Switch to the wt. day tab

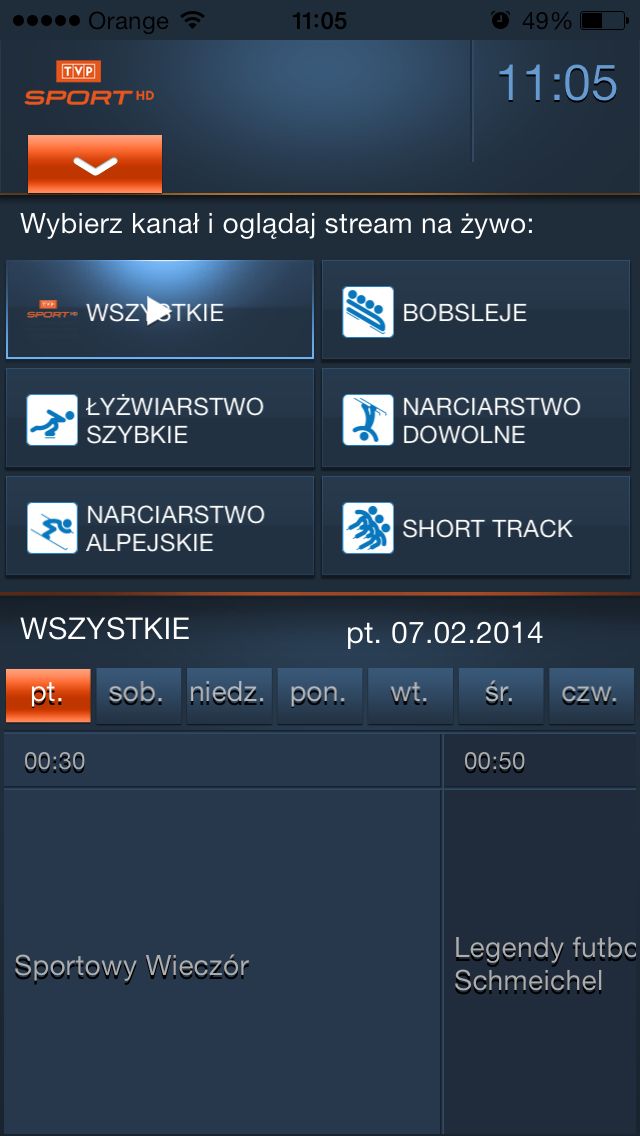tap(410, 695)
